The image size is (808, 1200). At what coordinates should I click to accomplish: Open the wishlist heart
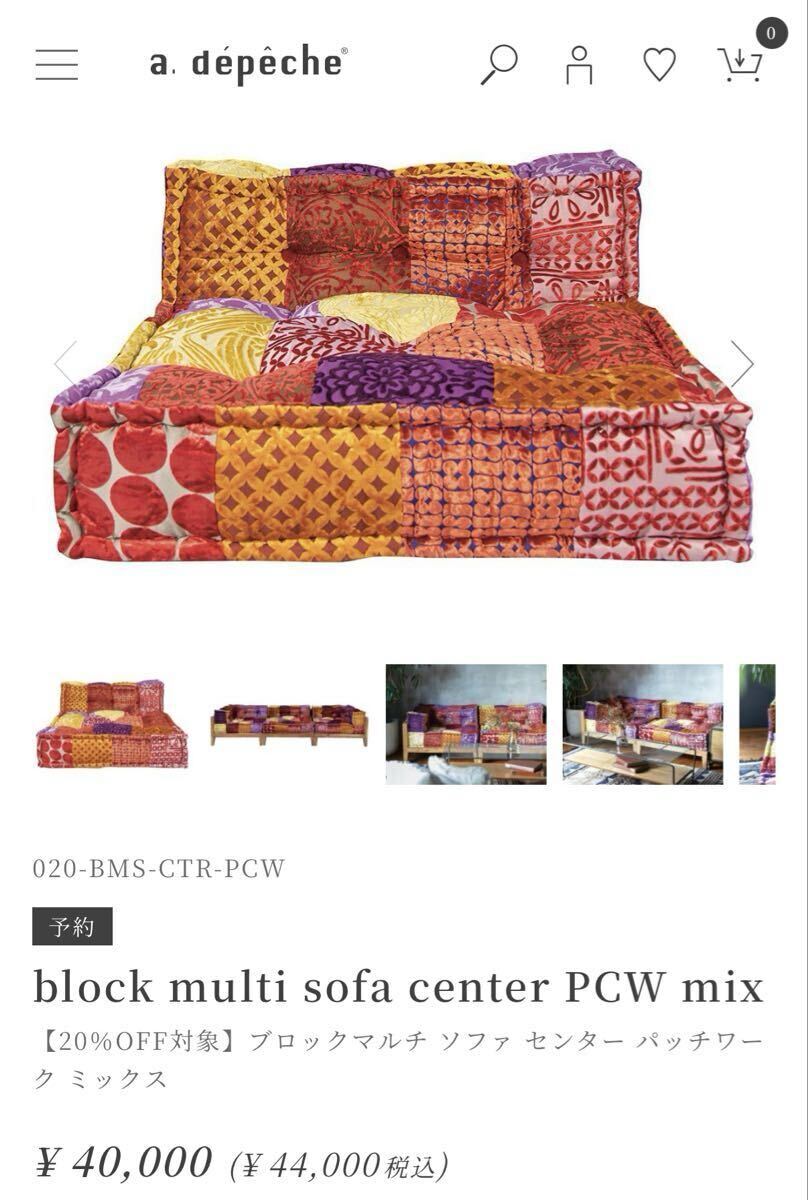pos(659,64)
